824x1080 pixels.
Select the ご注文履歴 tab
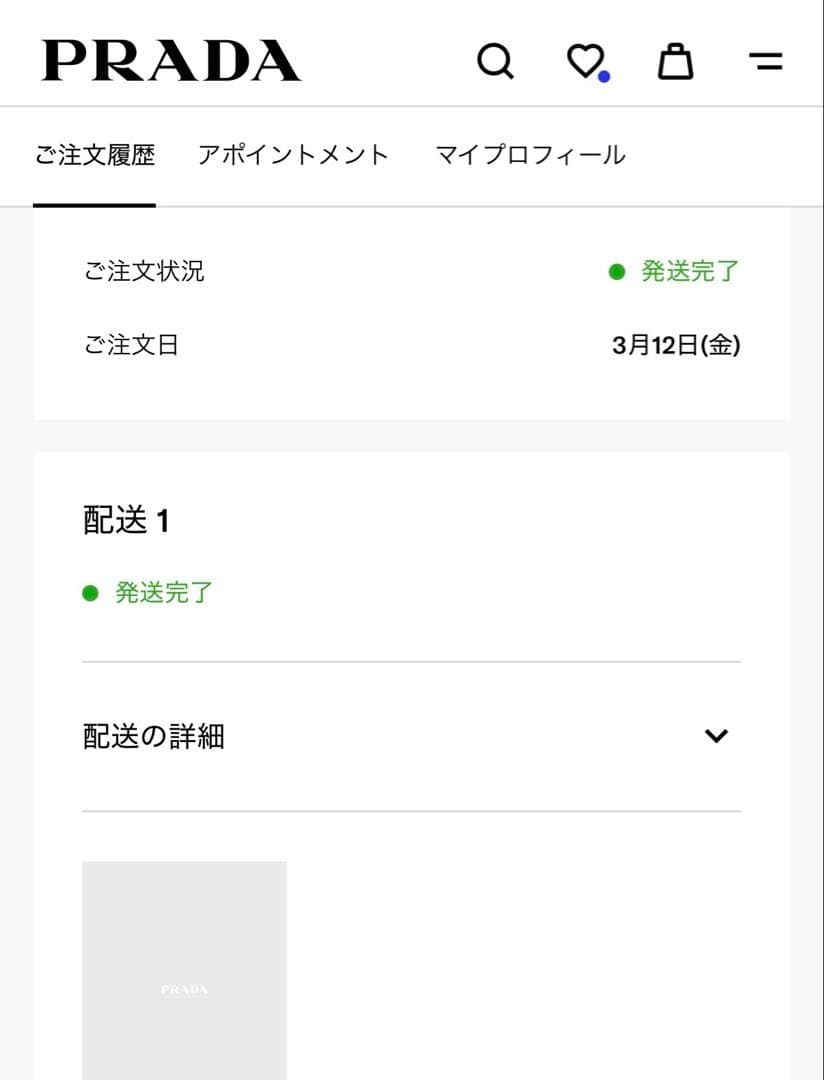click(95, 155)
